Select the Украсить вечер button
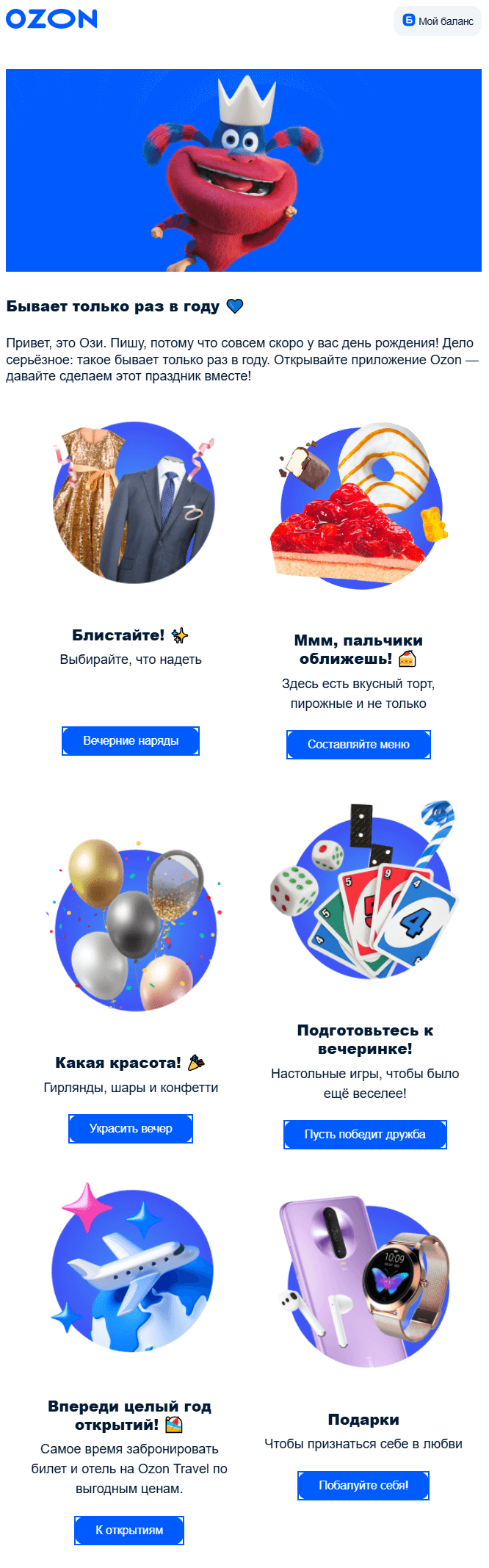This screenshot has width=489, height=1568. click(131, 1129)
